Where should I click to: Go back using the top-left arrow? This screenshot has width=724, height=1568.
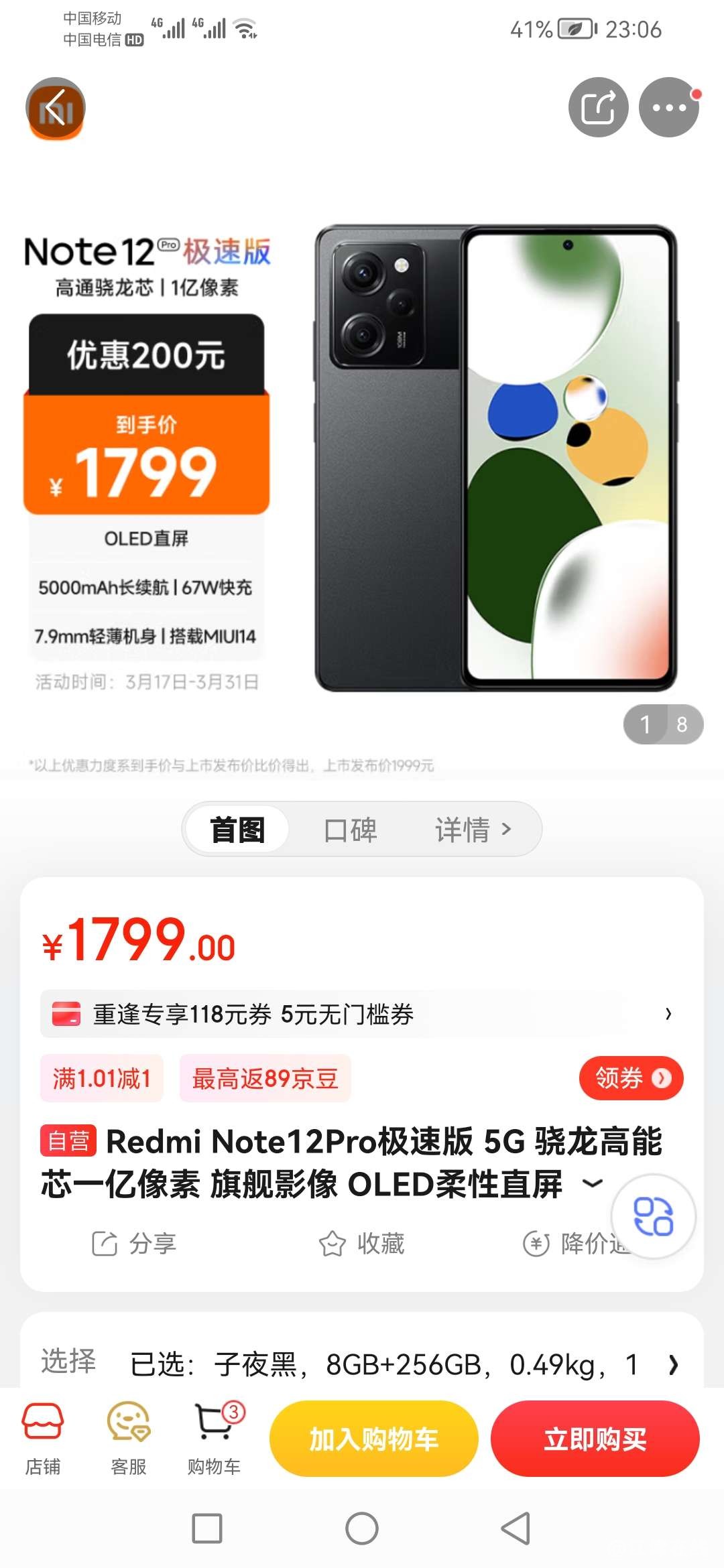[x=56, y=108]
